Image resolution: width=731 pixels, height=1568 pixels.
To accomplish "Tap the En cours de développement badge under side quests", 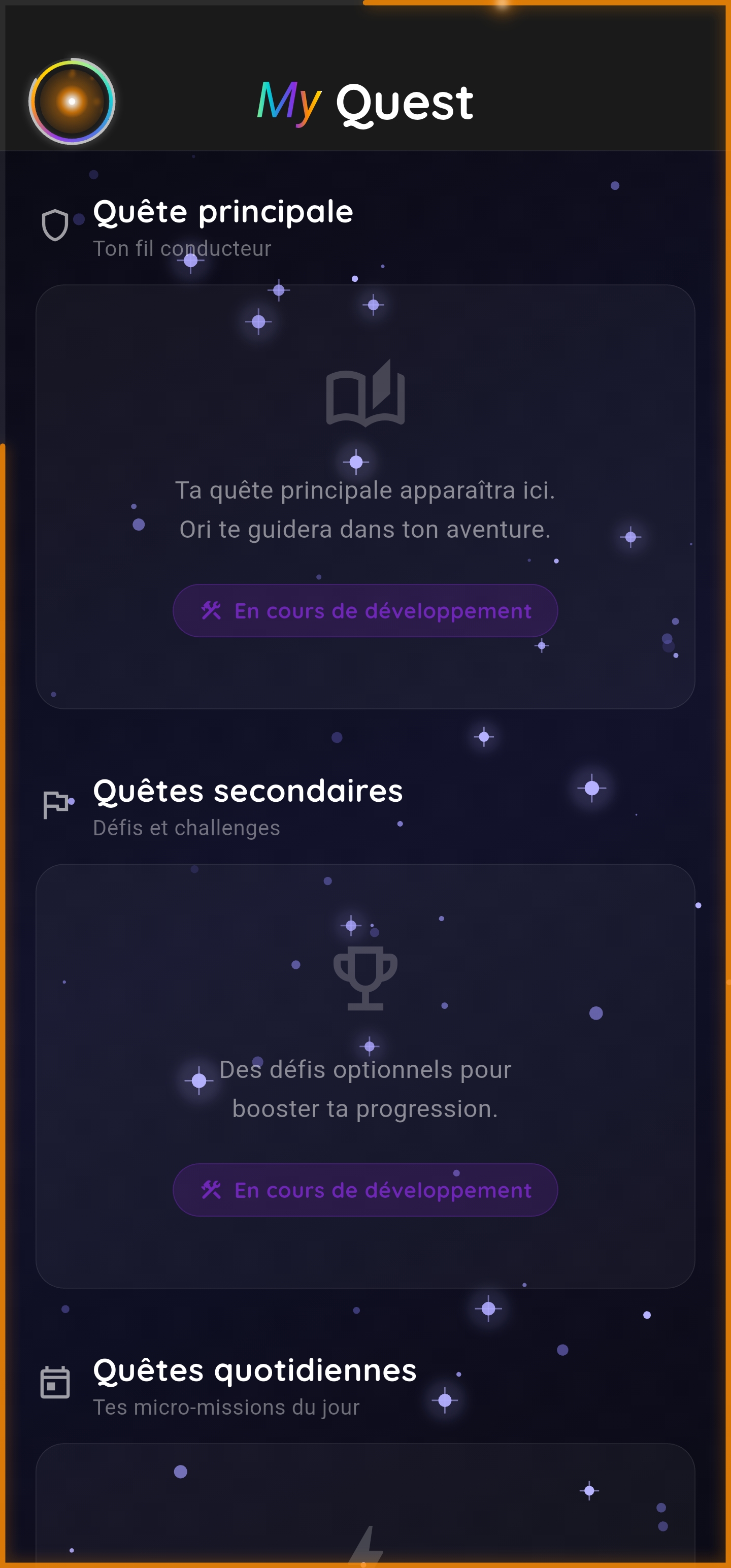I will coord(365,1190).
